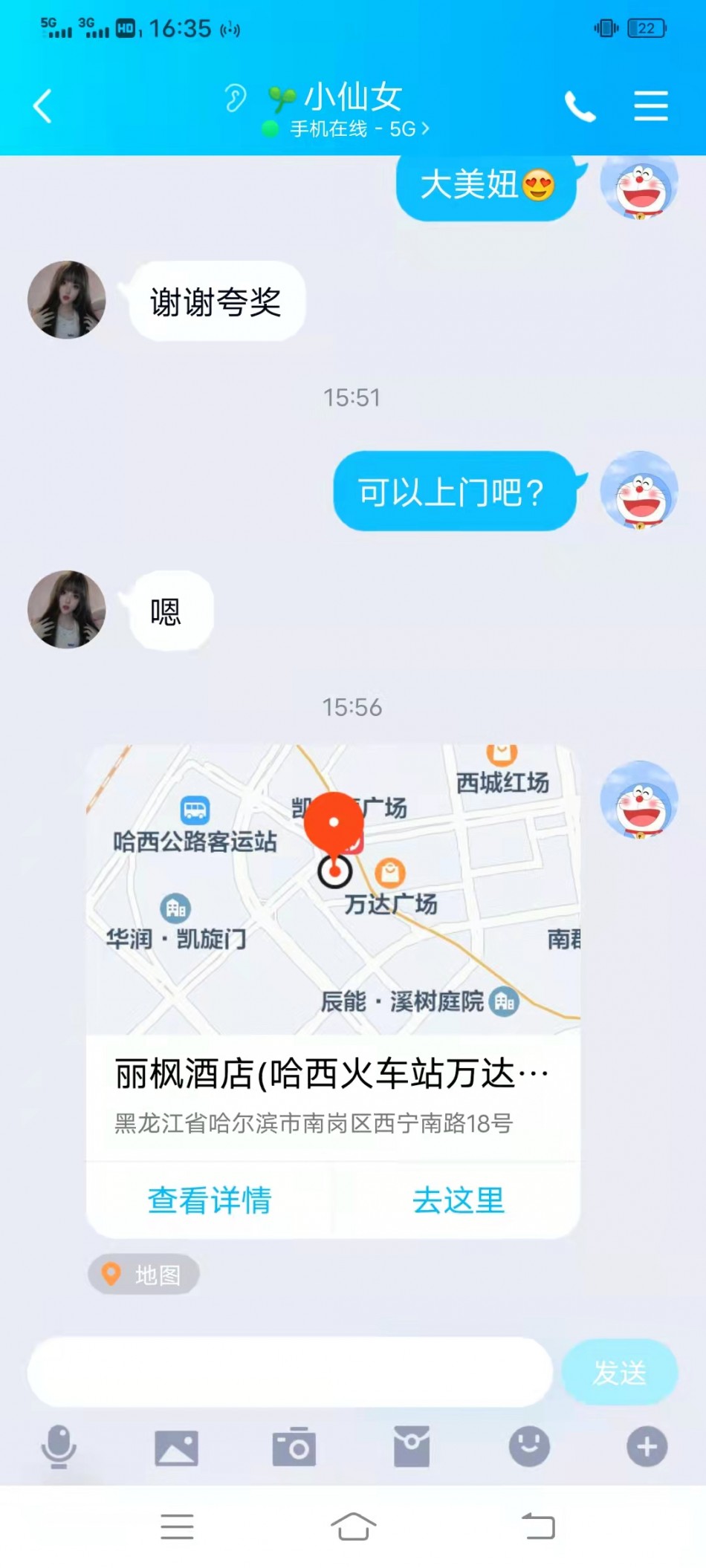Tap the earpiece mode icon
Screen dimensions: 706x1568
[235, 98]
